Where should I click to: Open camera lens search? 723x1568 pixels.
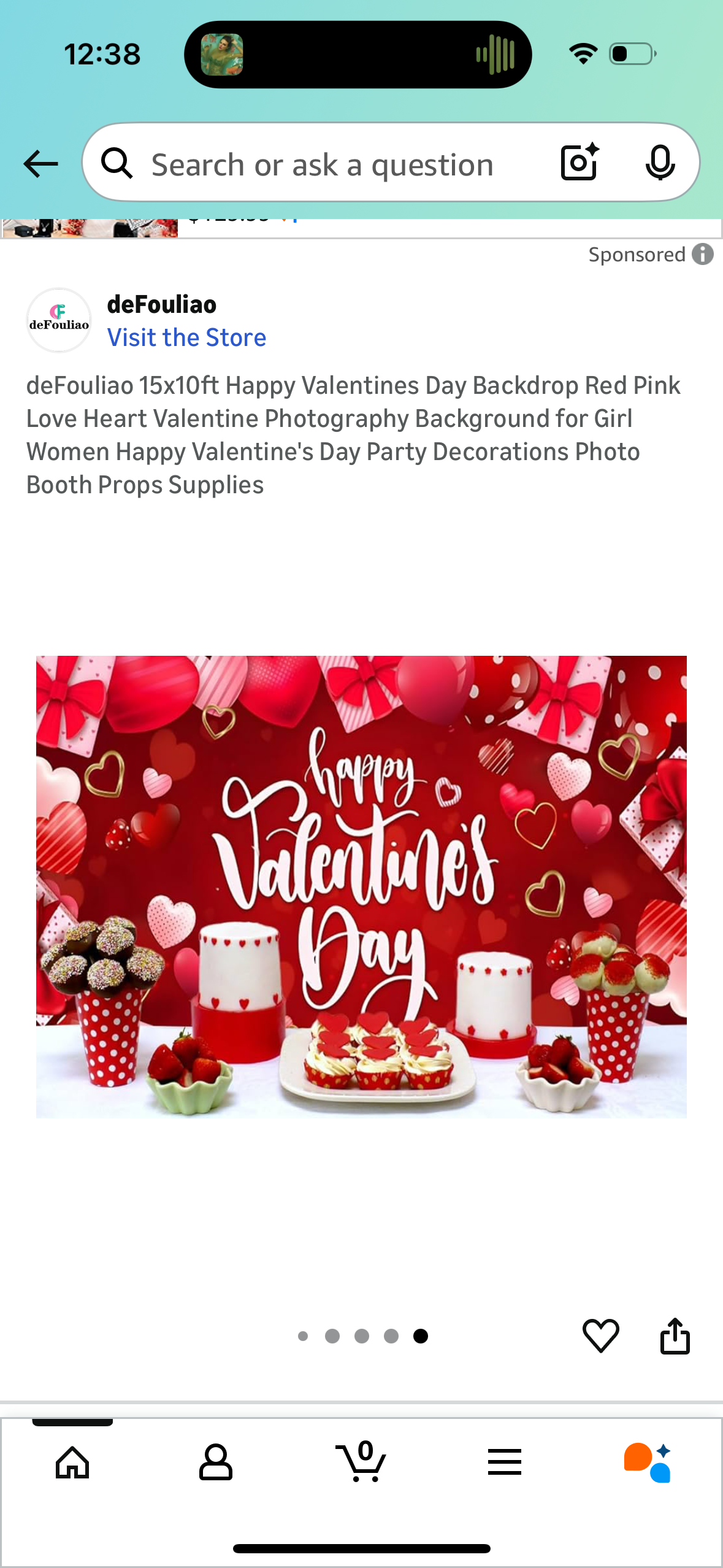[580, 163]
